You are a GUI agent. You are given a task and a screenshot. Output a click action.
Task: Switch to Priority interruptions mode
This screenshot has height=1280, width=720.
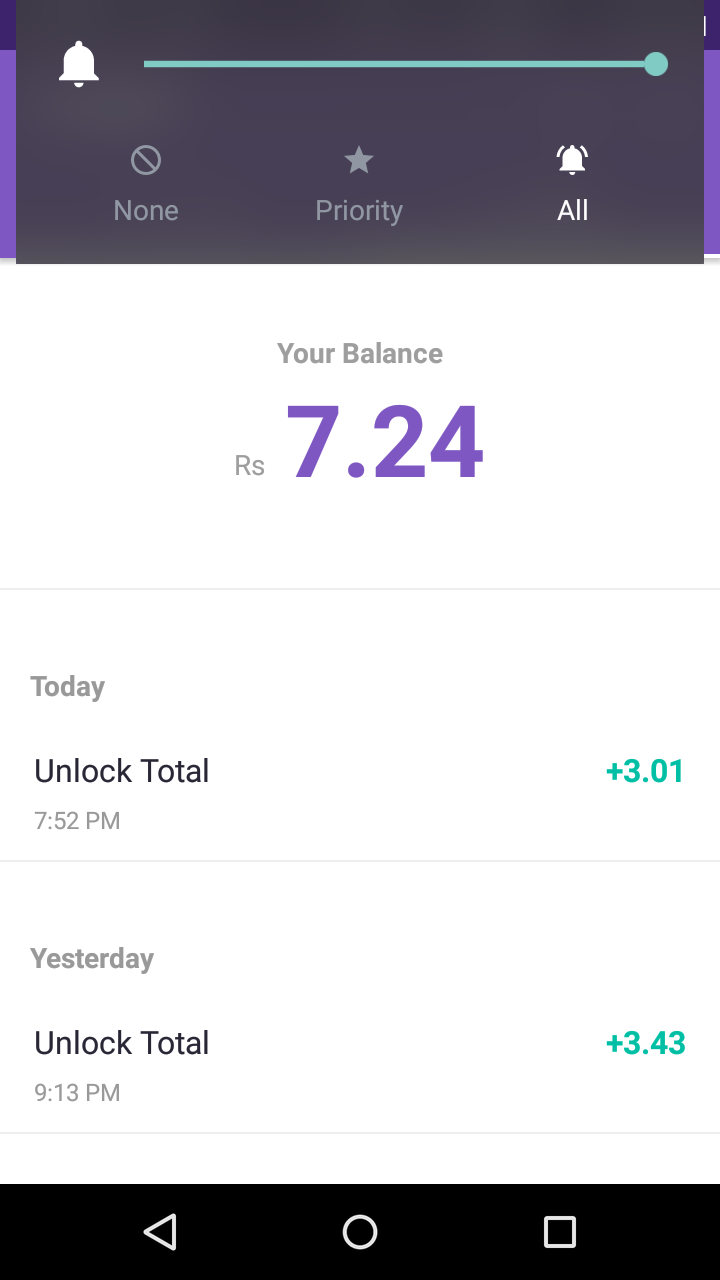coord(359,184)
